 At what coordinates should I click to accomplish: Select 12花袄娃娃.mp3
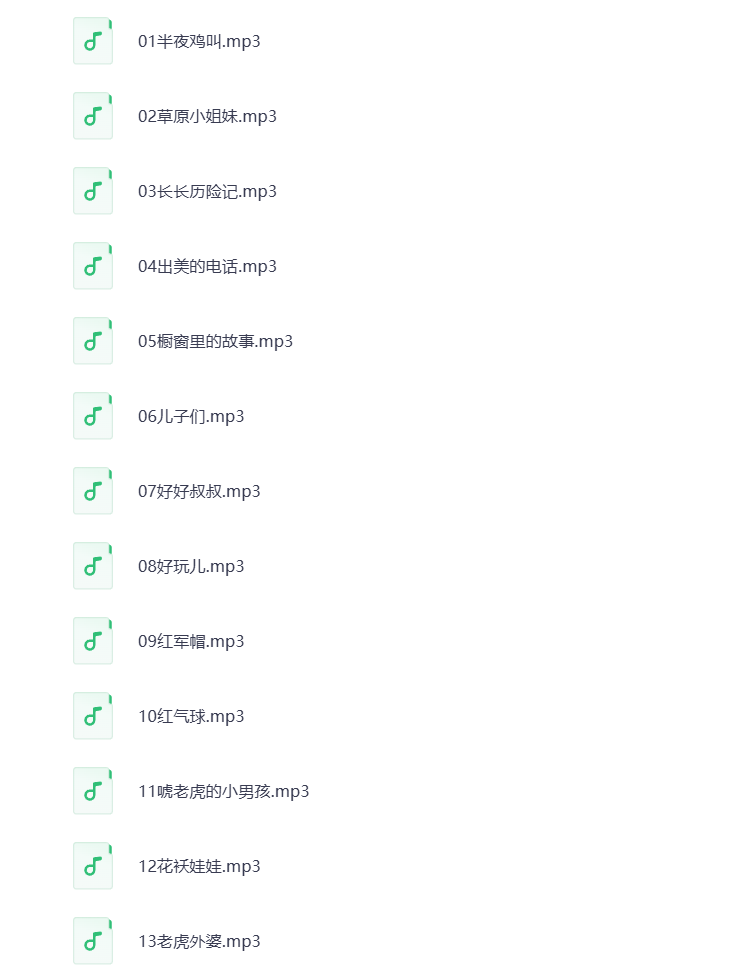(199, 866)
